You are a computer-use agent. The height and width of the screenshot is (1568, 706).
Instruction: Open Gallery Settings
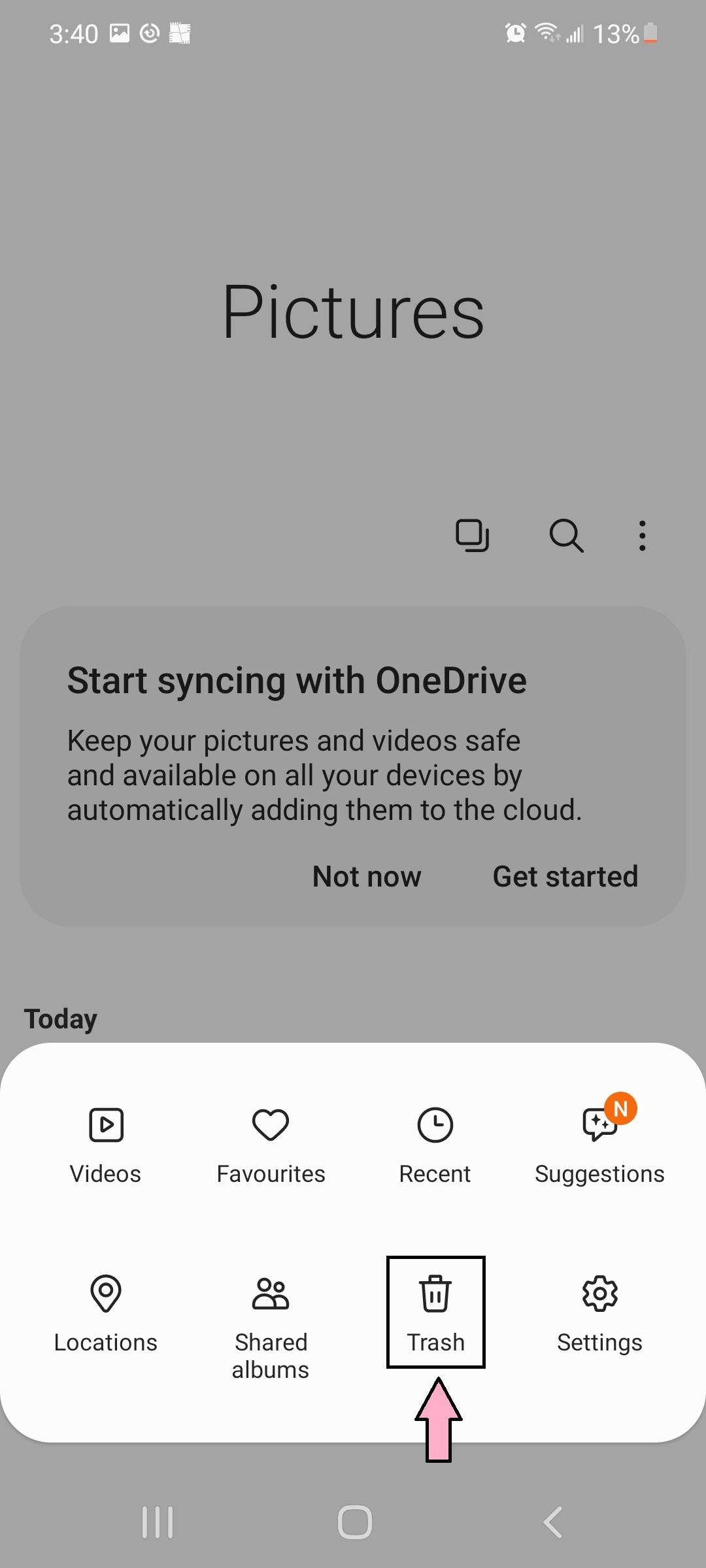coord(599,1313)
